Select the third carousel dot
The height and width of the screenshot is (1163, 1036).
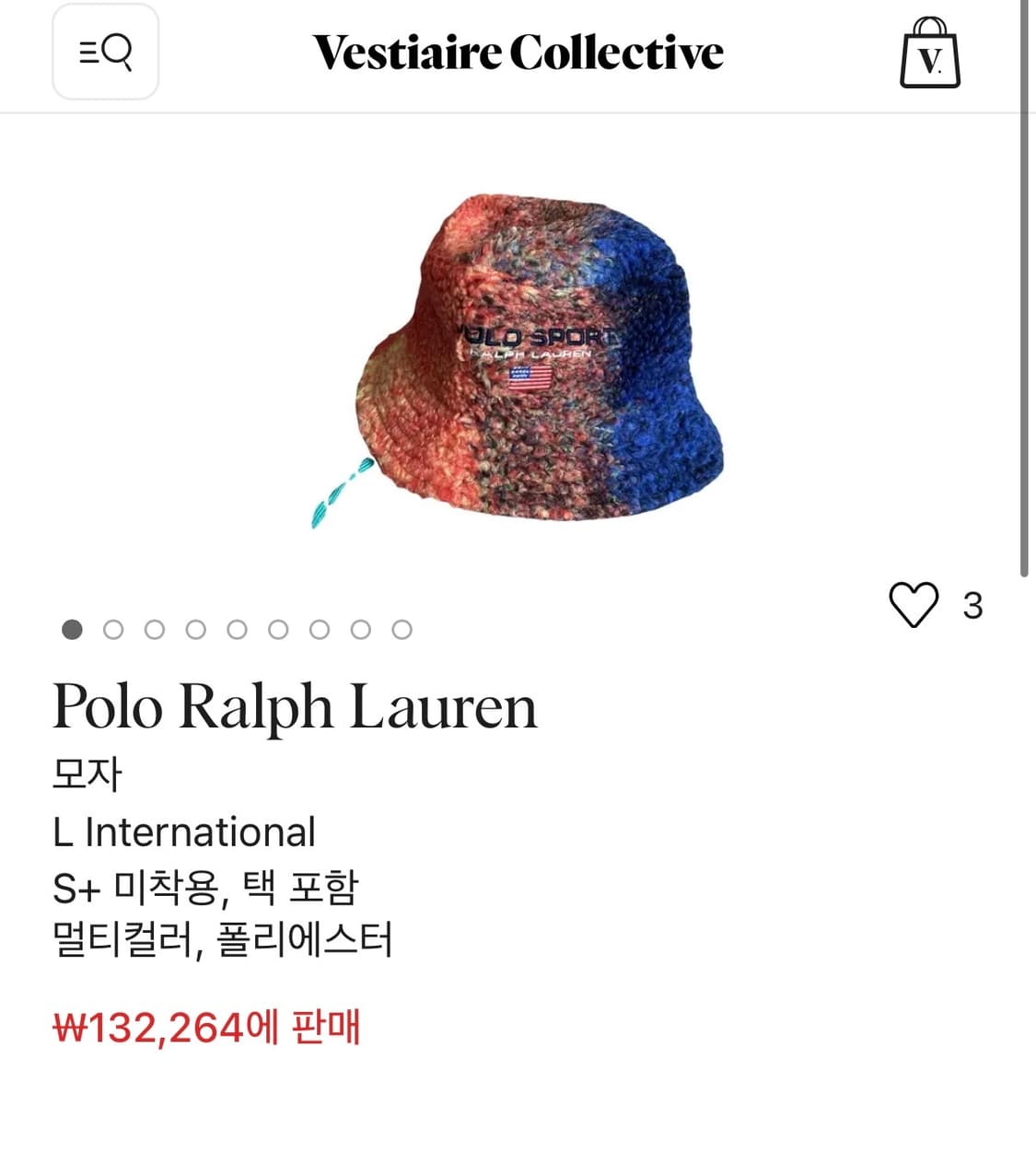155,629
